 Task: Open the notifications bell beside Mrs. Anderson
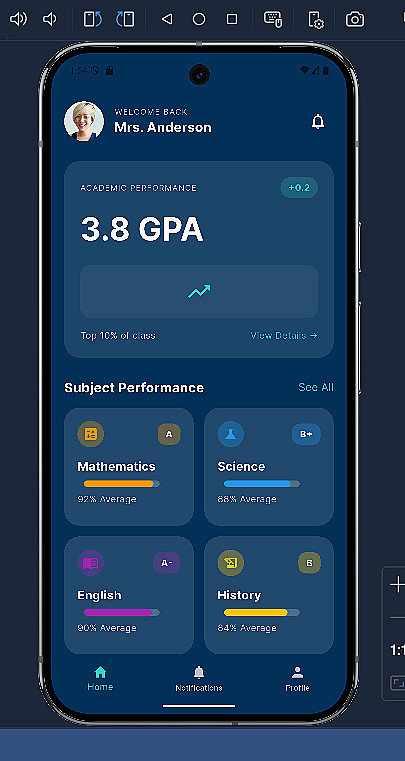(318, 122)
